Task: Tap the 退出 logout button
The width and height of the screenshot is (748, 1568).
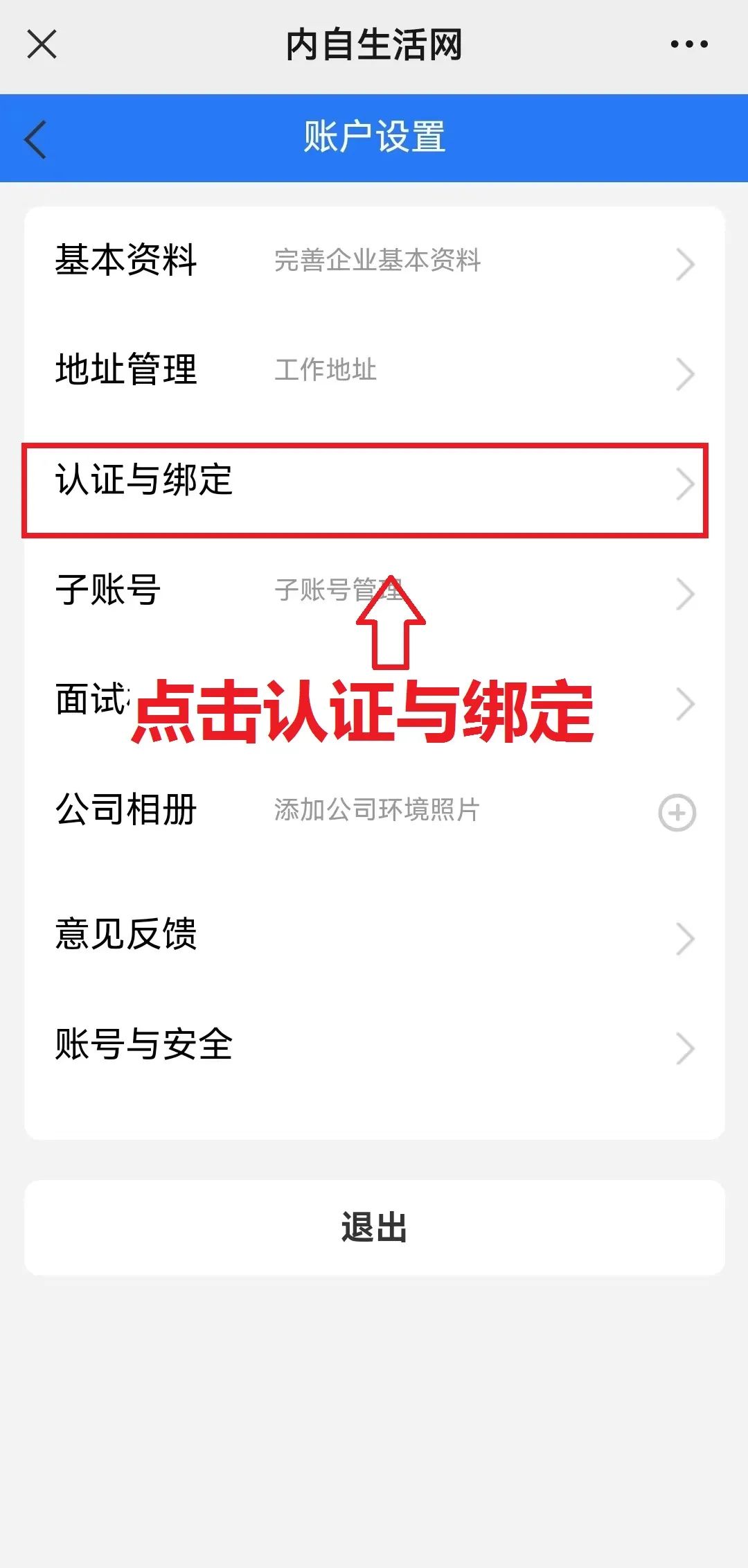Action: pyautogui.click(x=375, y=1227)
